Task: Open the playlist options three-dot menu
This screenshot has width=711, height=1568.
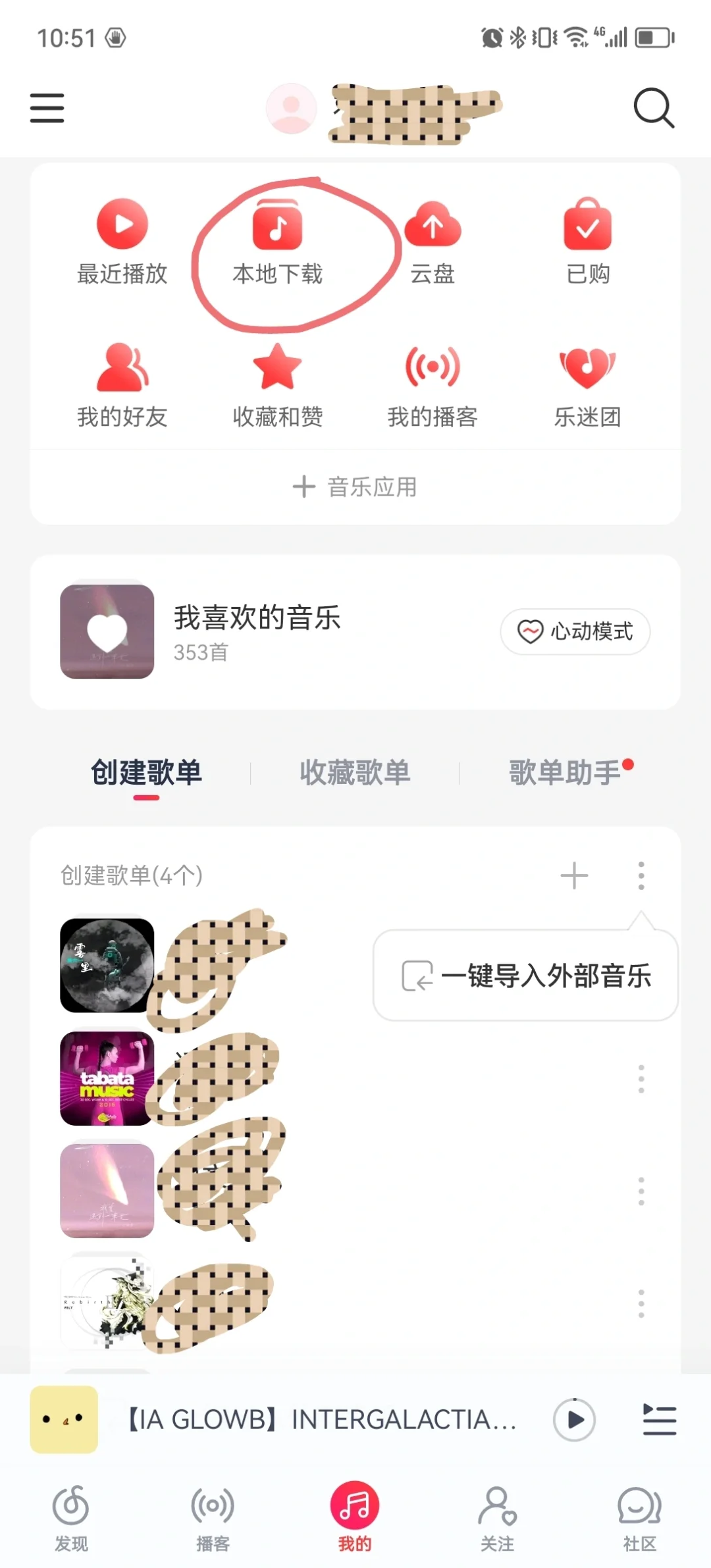Action: click(x=640, y=875)
